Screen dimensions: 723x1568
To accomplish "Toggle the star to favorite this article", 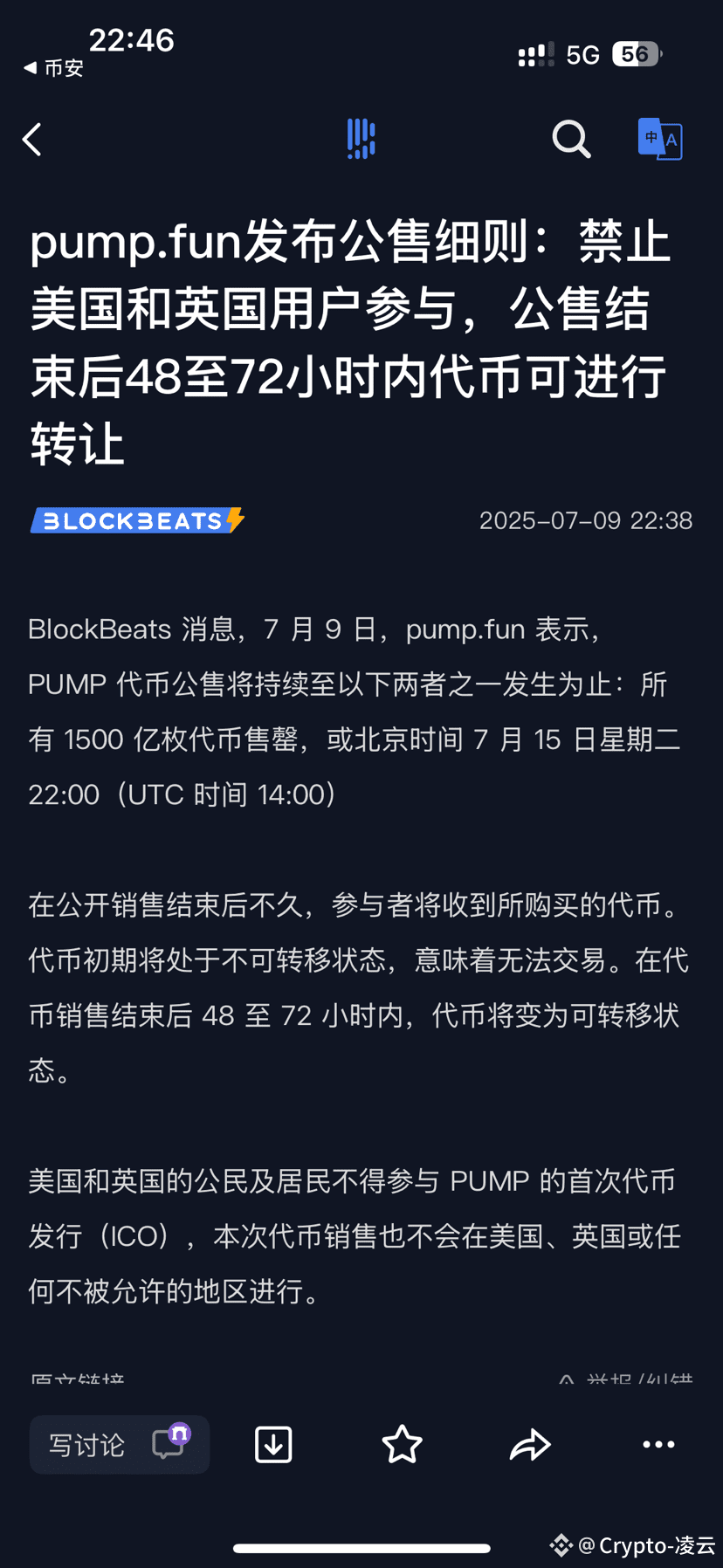I will [x=402, y=1445].
